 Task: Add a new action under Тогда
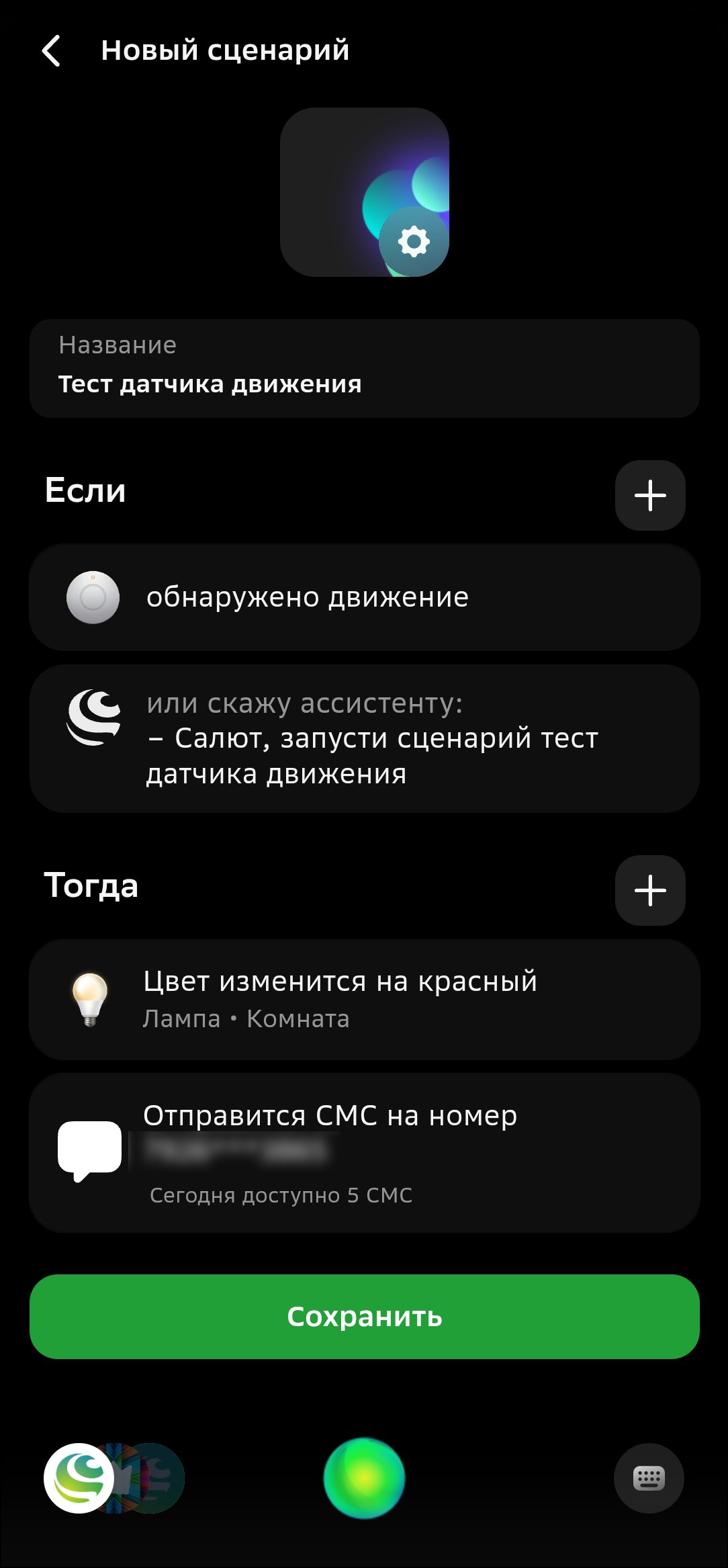(649, 891)
